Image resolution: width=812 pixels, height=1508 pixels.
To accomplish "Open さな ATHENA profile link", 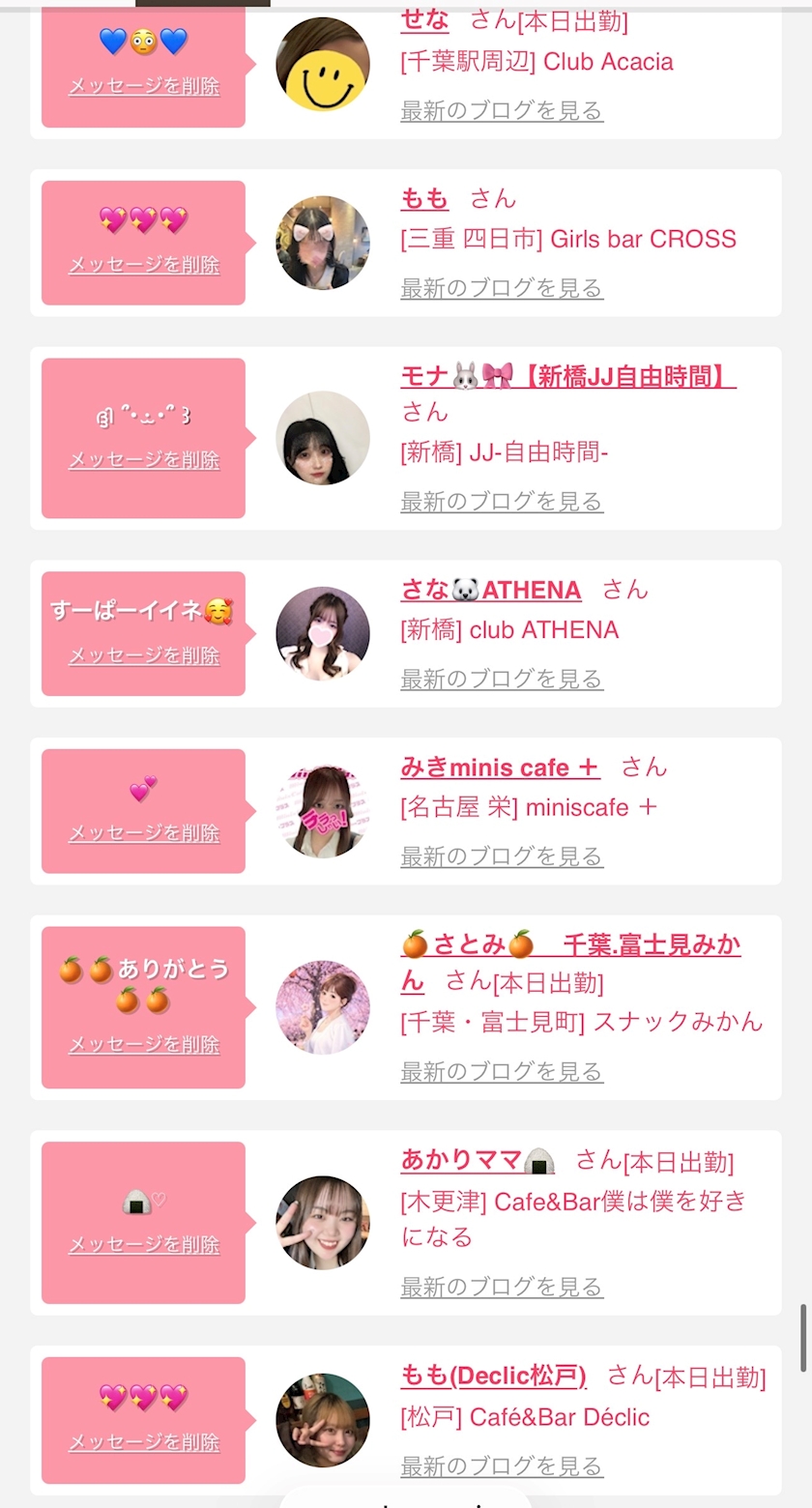I will [x=491, y=590].
